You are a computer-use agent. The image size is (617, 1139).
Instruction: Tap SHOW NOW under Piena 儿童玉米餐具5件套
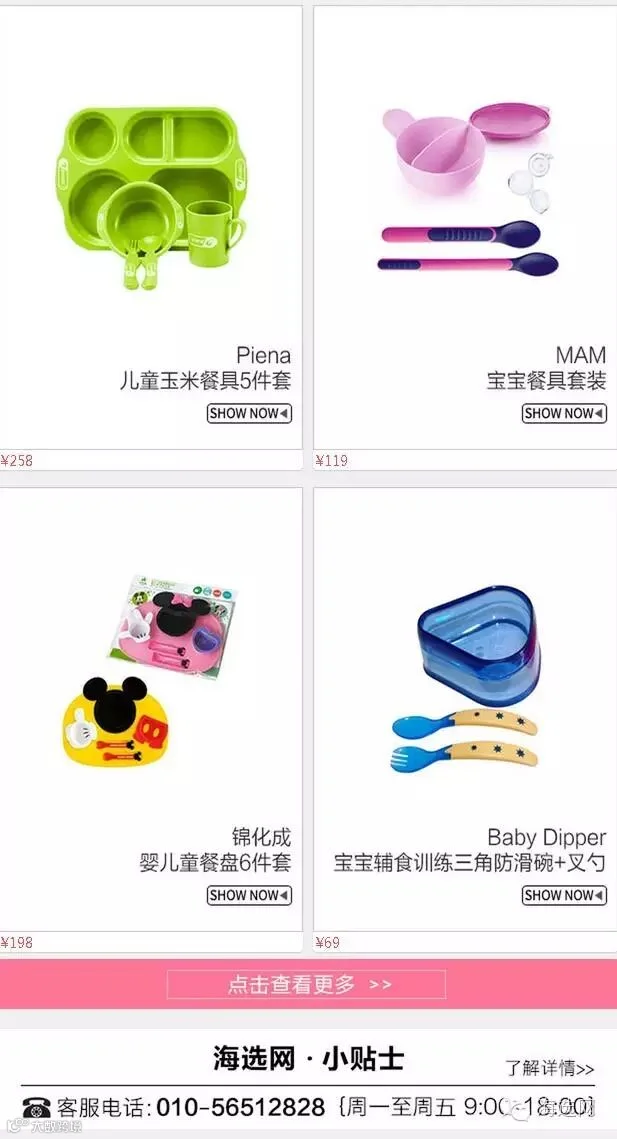pos(249,413)
